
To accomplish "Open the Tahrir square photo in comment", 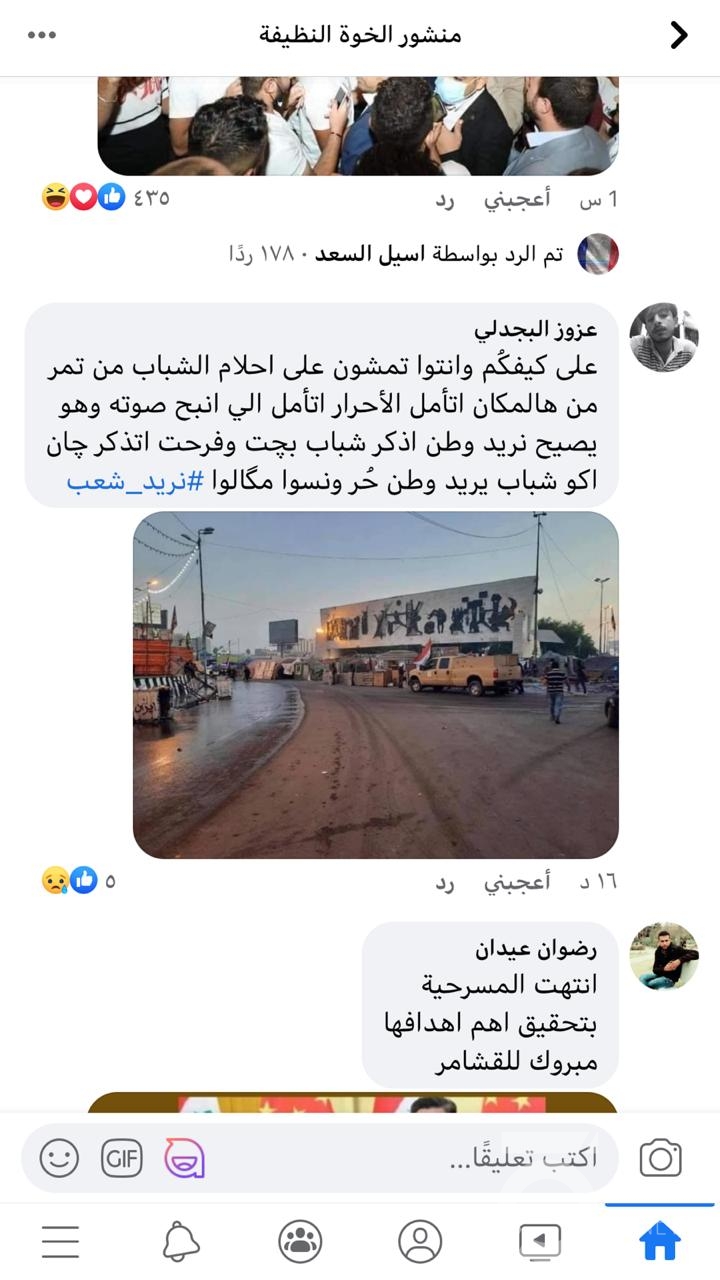I will coord(376,686).
